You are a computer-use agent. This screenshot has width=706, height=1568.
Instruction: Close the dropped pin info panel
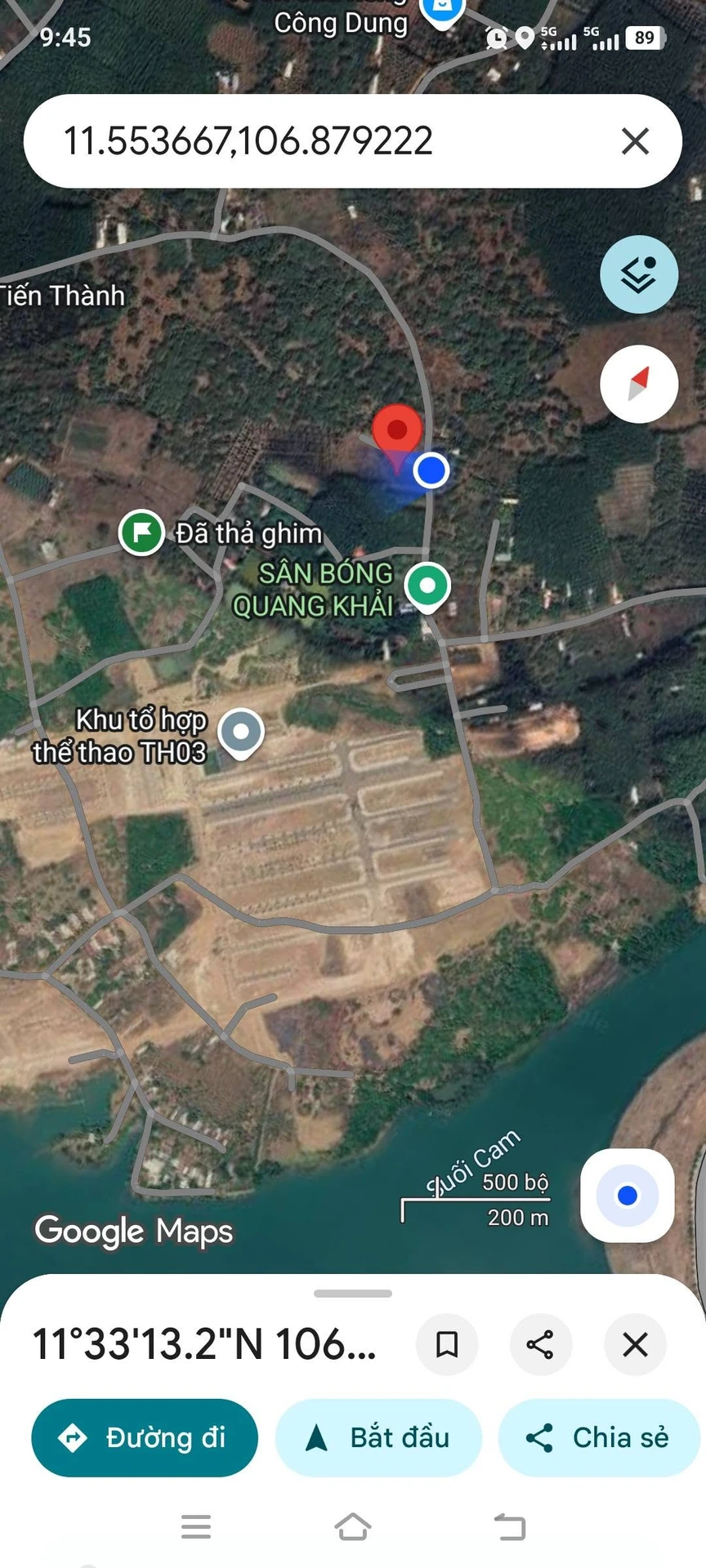[635, 1344]
